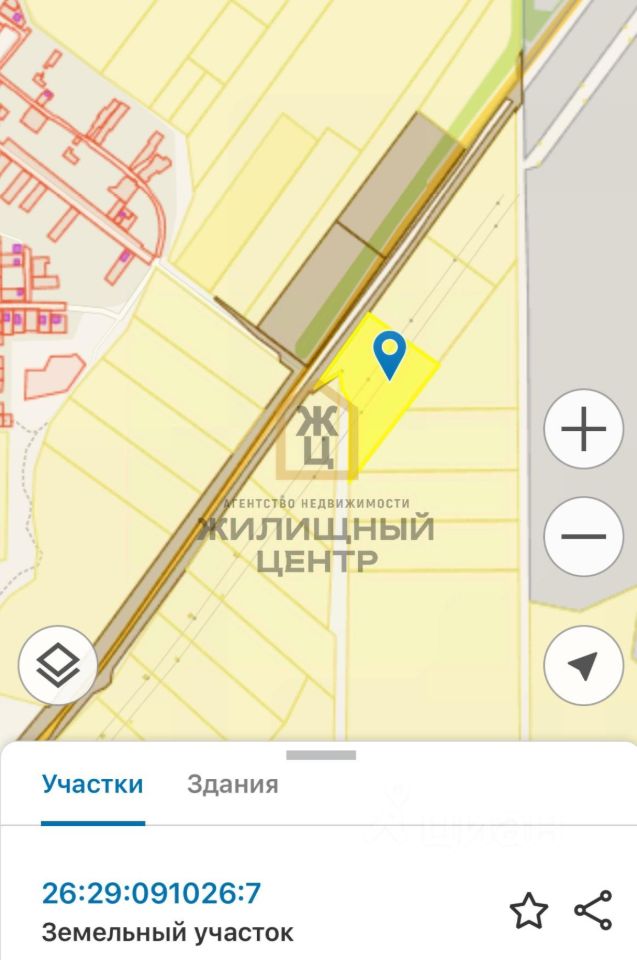The height and width of the screenshot is (960, 637).
Task: Zoom out of the cadastral map
Action: (583, 536)
